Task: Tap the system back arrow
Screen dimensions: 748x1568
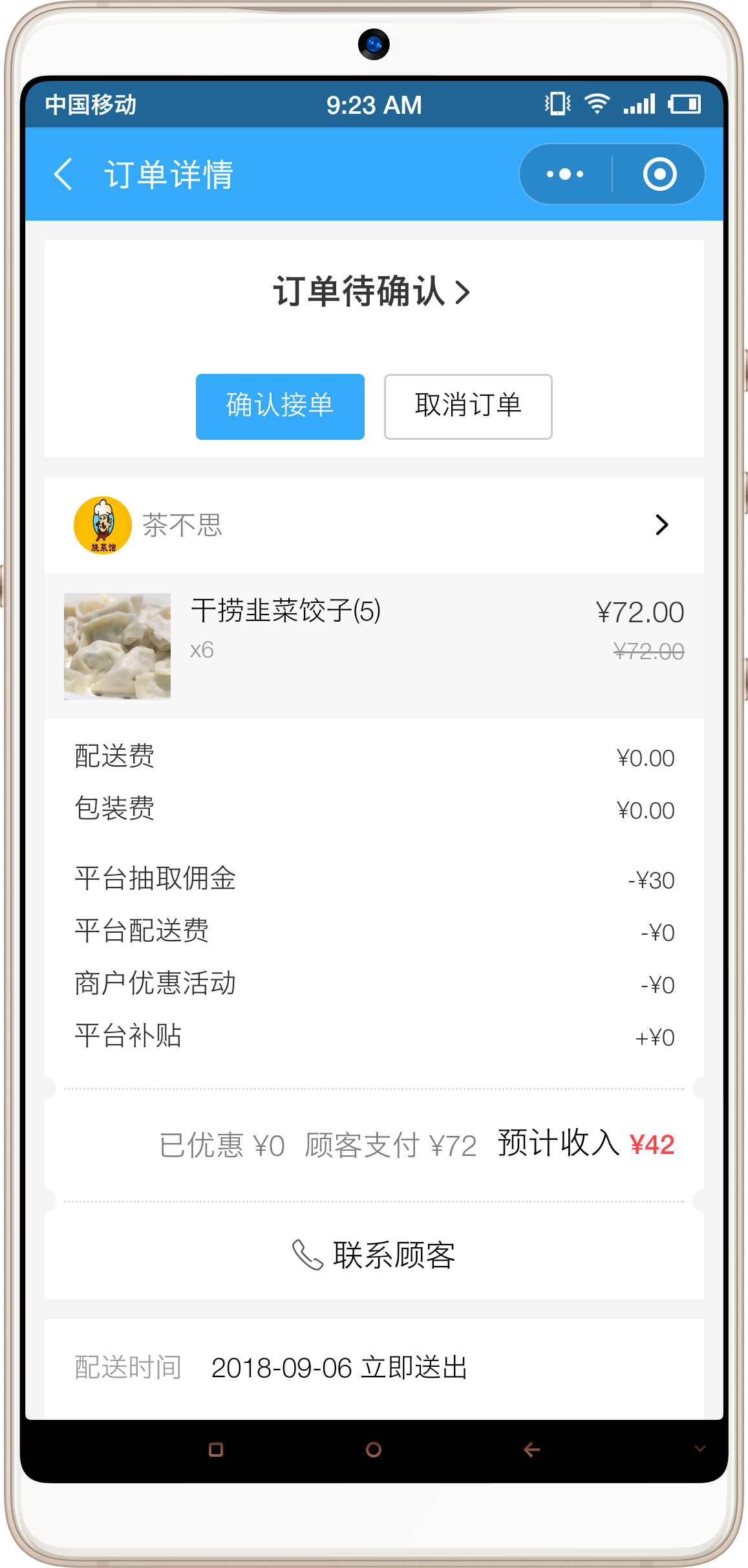Action: click(x=531, y=1450)
